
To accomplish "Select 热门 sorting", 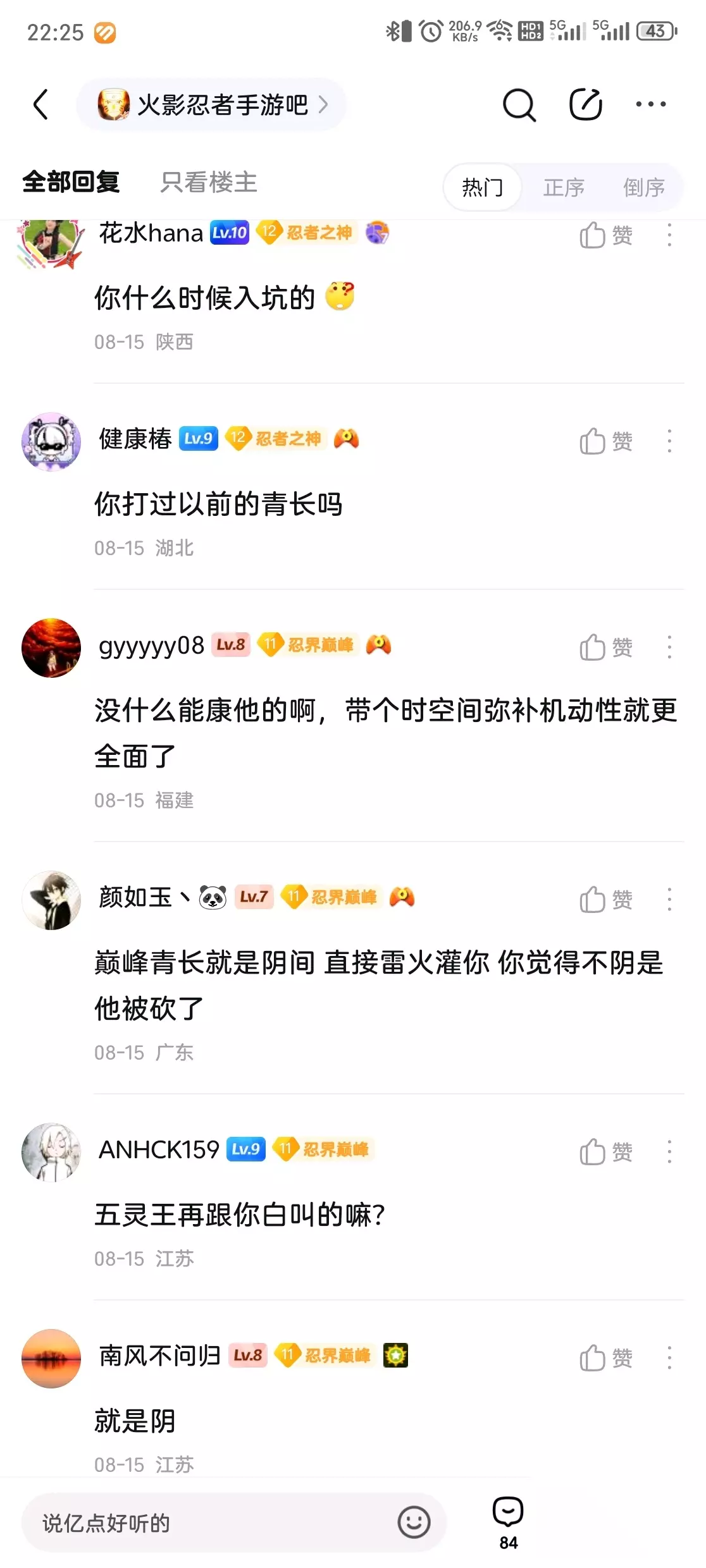I will [x=483, y=187].
